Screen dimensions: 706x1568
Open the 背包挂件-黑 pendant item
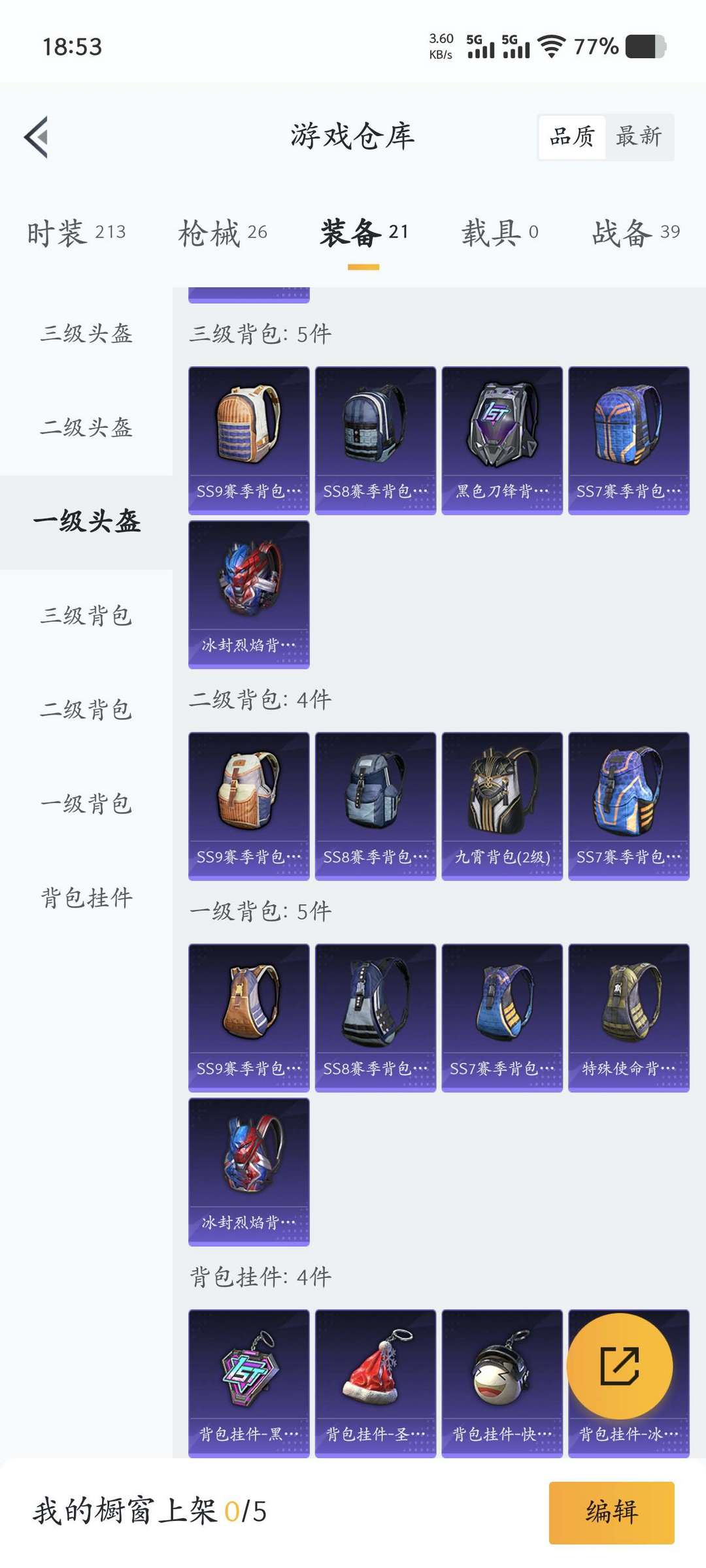tap(249, 1384)
